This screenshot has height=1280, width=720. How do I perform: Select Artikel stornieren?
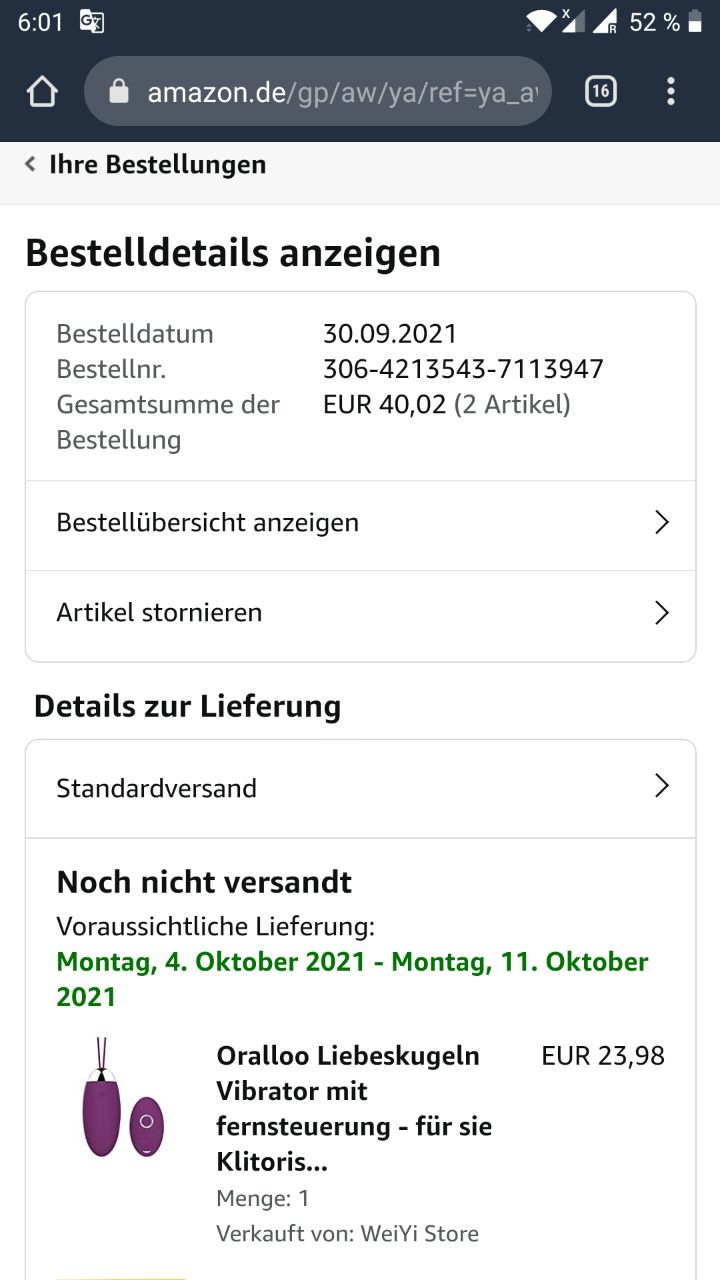click(x=360, y=613)
